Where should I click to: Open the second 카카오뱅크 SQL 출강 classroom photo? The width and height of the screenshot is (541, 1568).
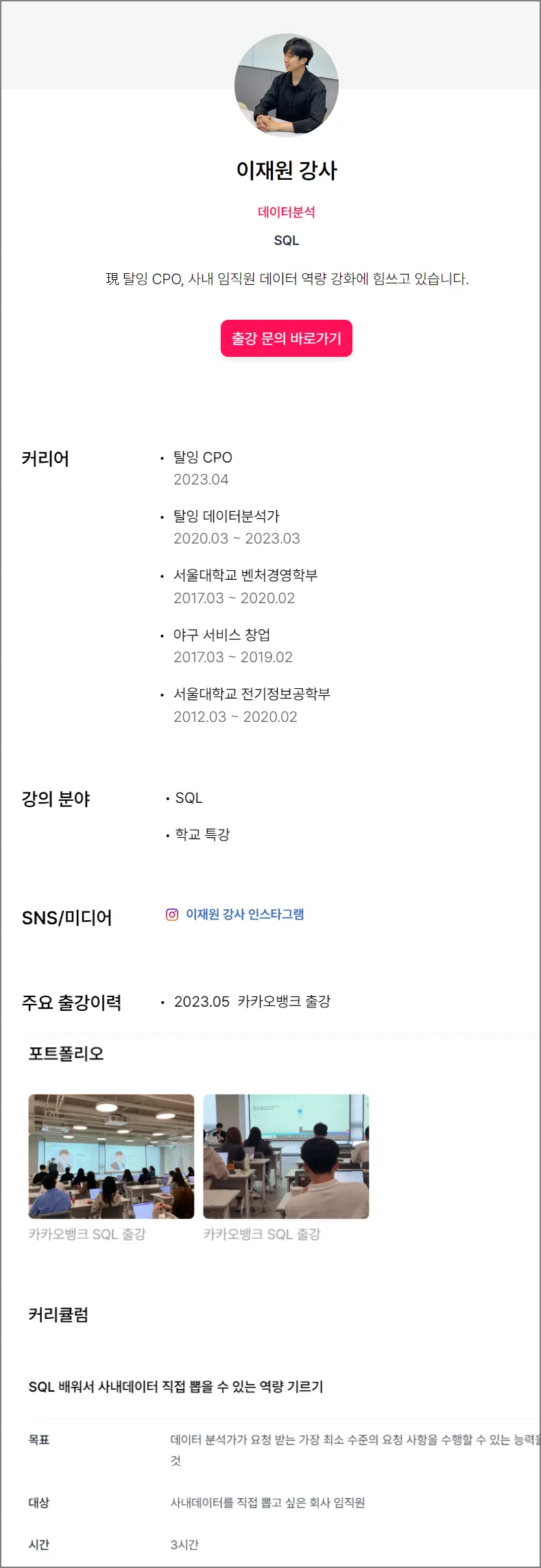(286, 1156)
